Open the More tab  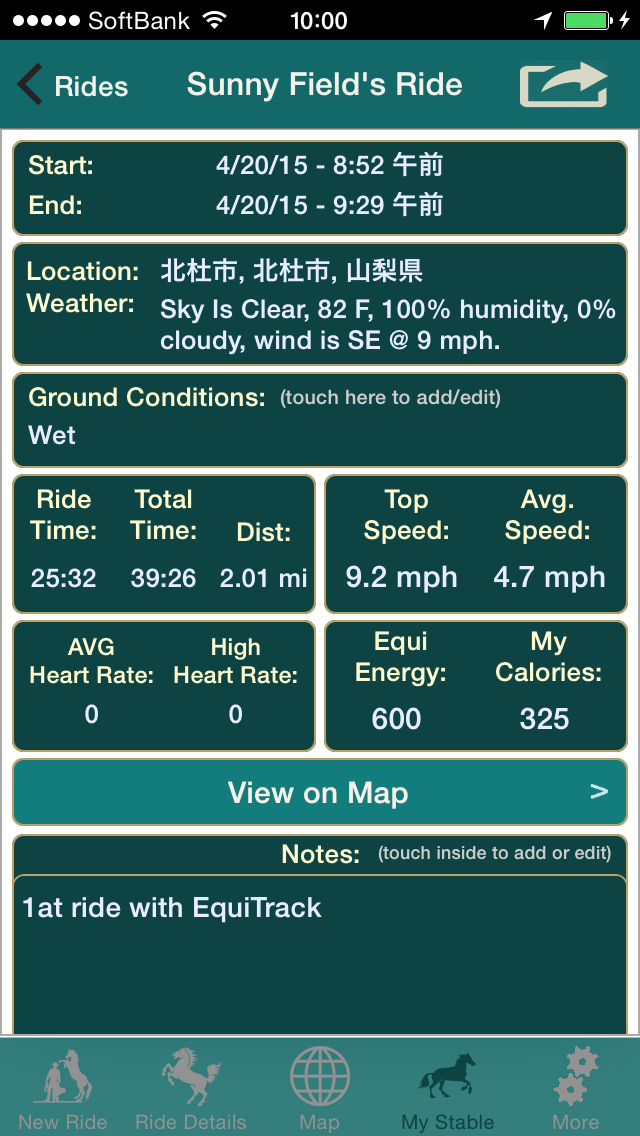[575, 1090]
